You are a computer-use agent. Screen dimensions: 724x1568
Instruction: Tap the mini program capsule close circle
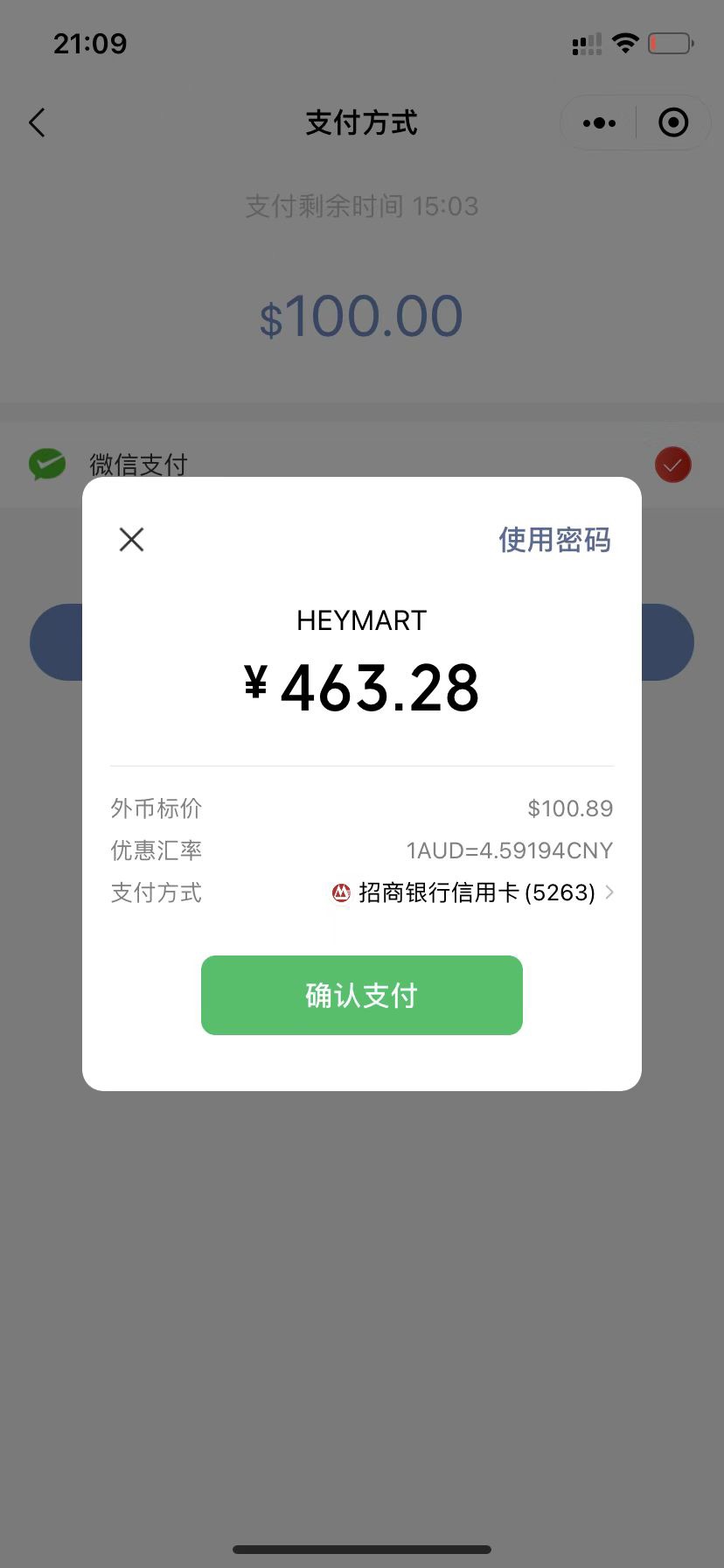tap(673, 122)
